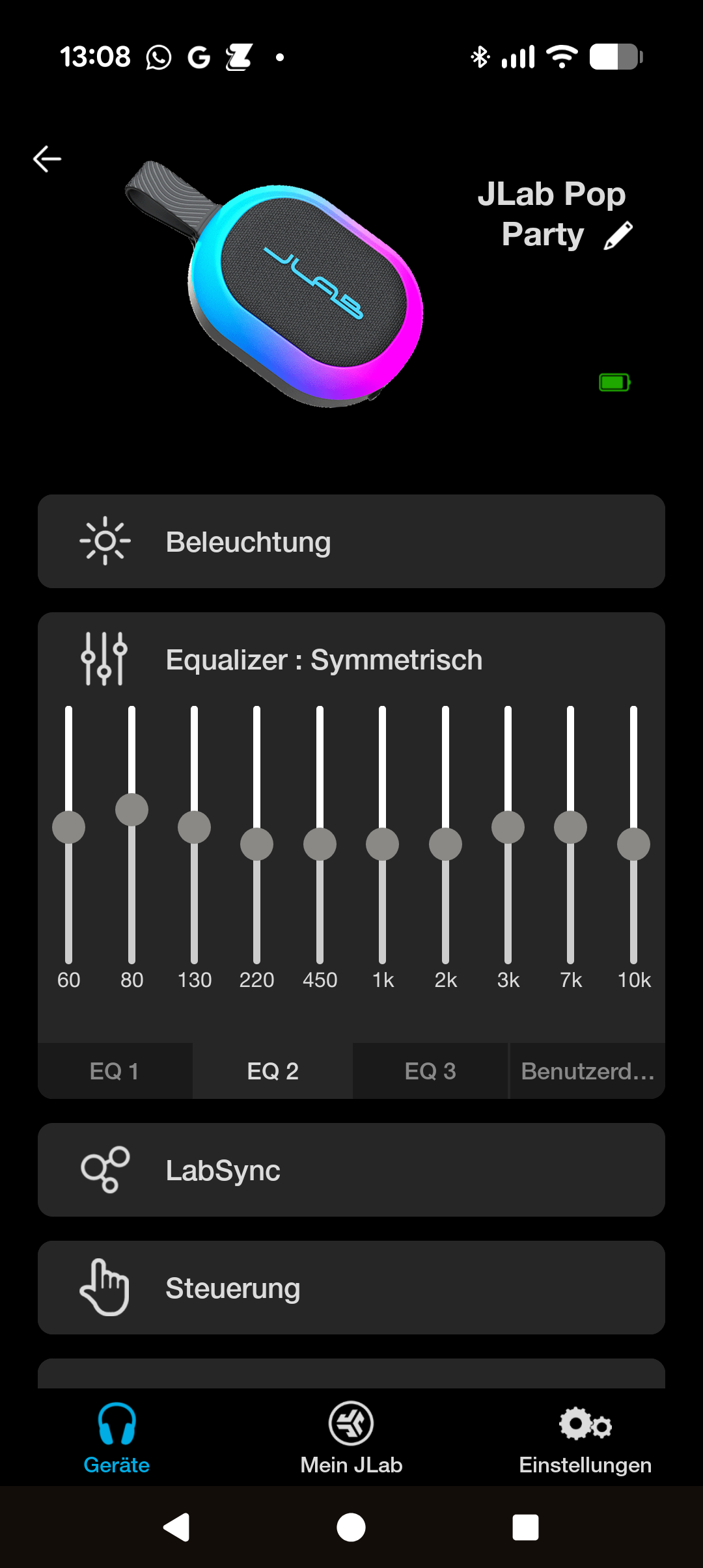703x1568 pixels.
Task: Tap the 450 Hz equalizer slider
Action: [x=320, y=845]
